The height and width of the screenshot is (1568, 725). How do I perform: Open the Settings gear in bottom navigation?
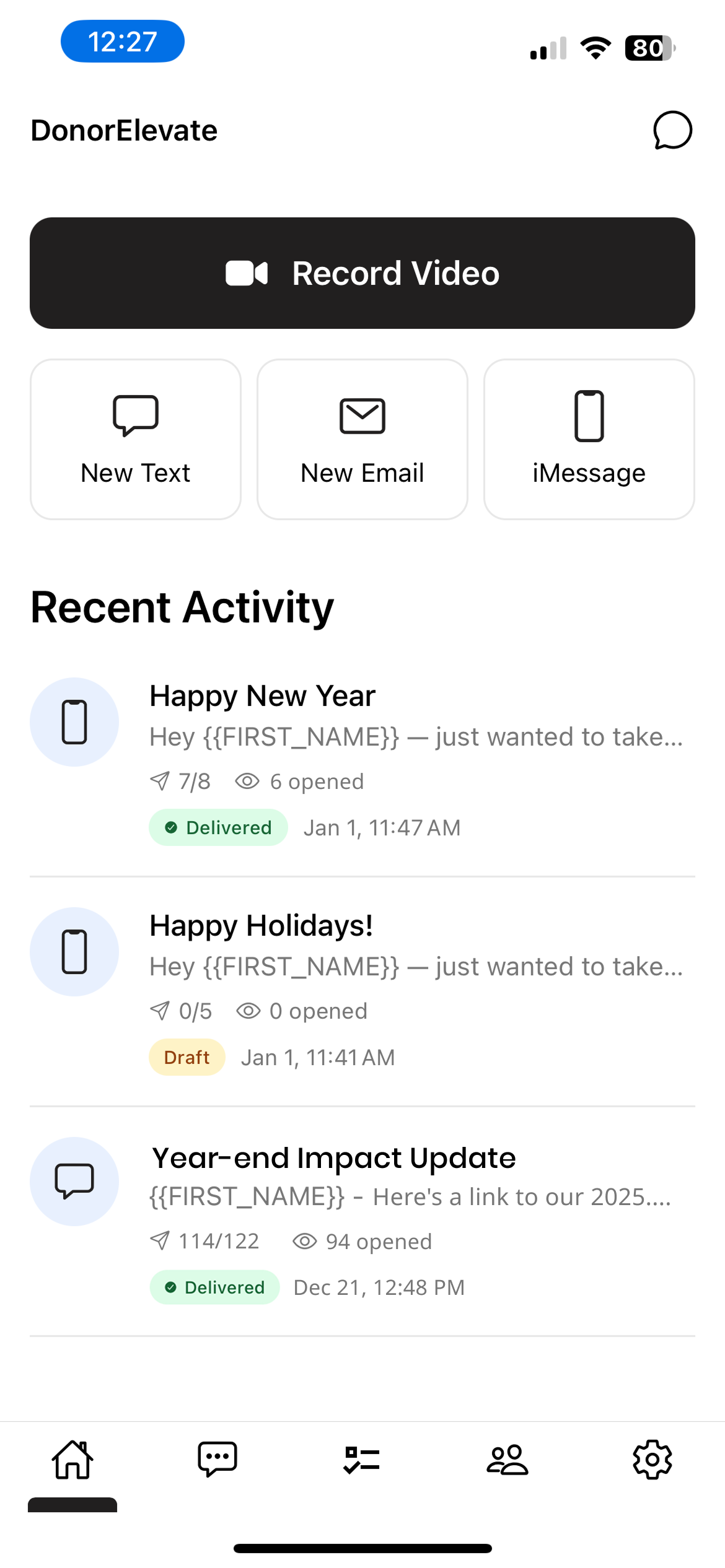coord(652,1460)
